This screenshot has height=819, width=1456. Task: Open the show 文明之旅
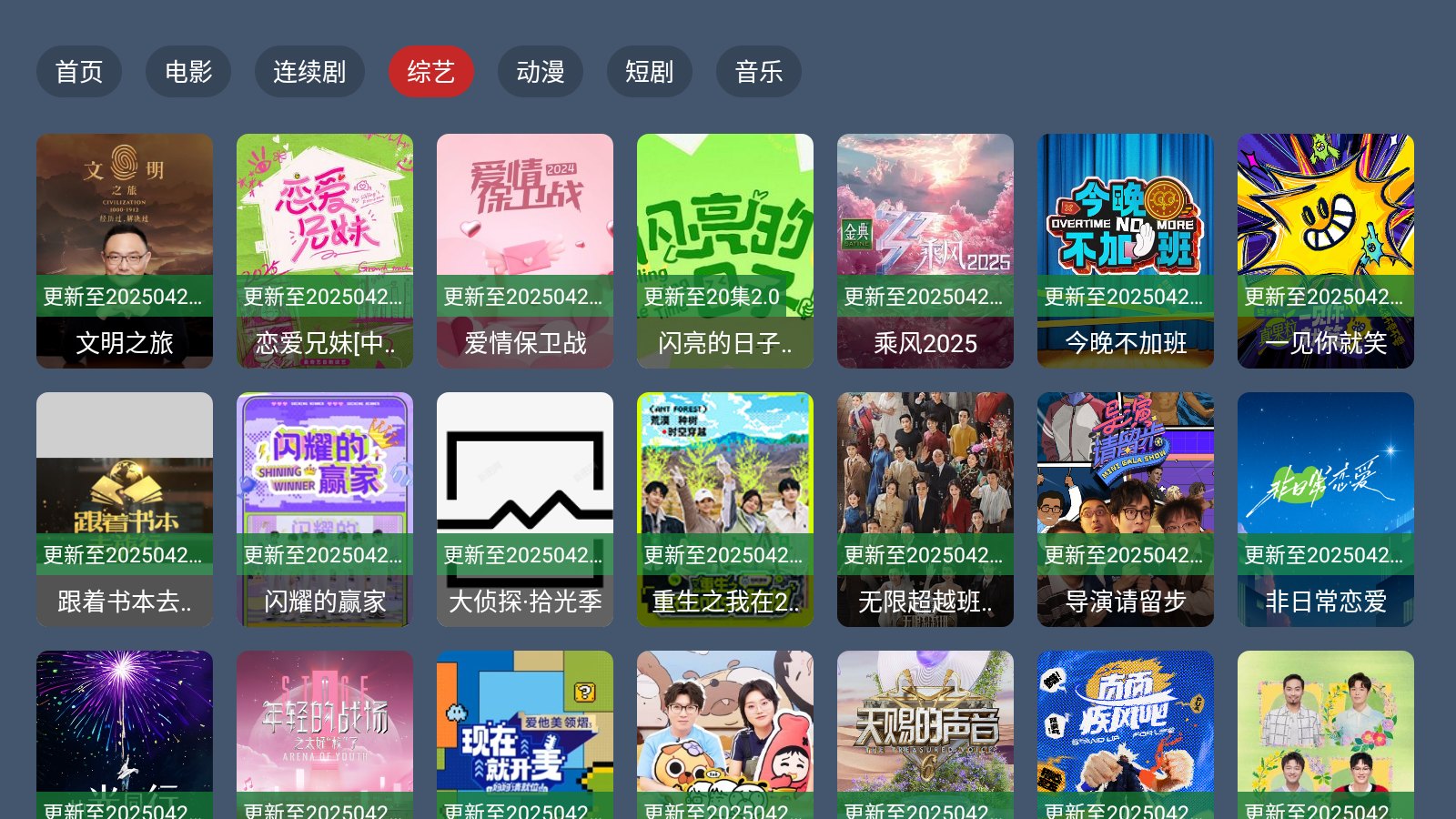pos(125,250)
